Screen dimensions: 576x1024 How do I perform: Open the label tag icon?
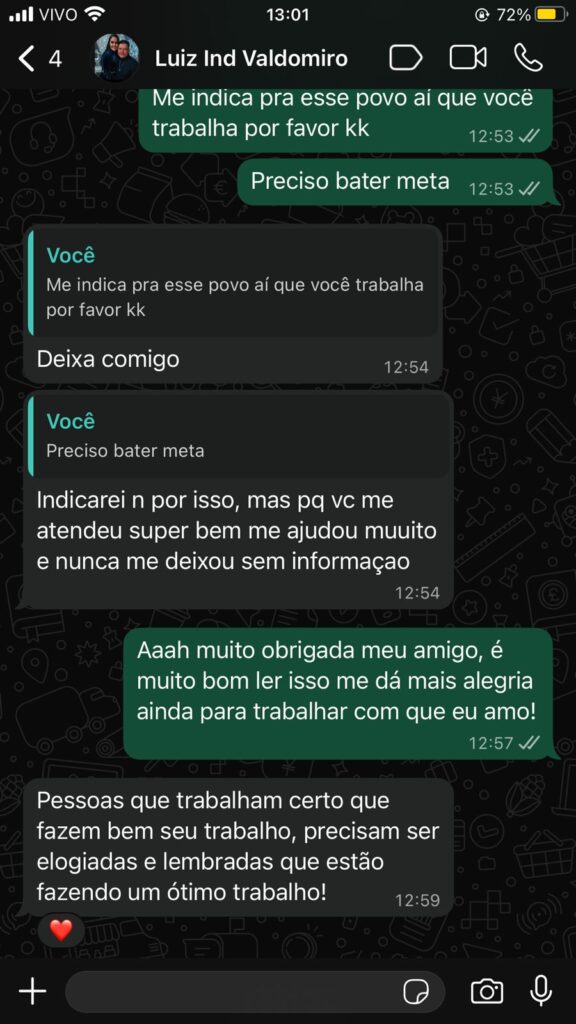406,58
